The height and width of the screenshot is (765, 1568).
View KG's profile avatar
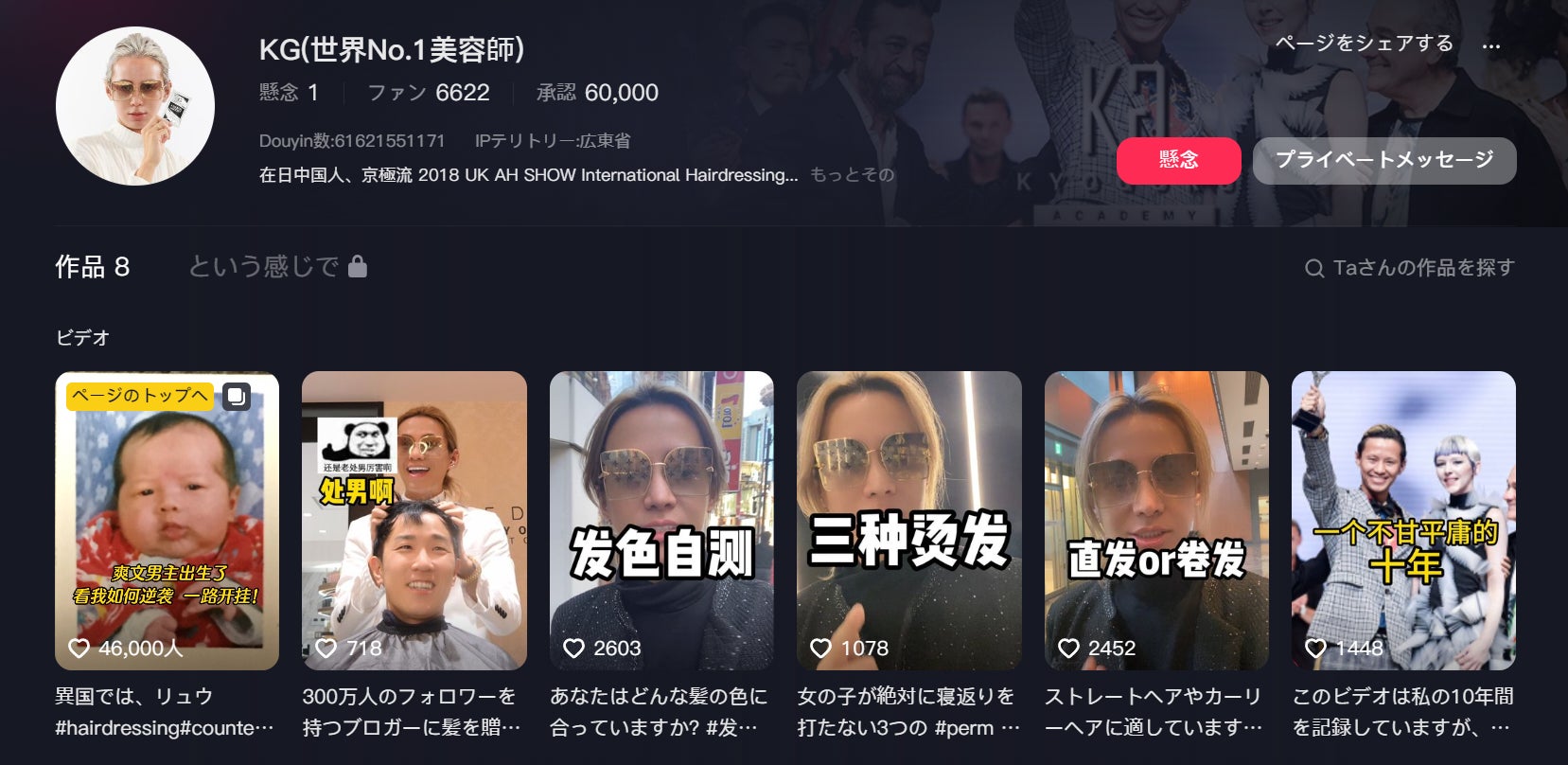click(135, 106)
